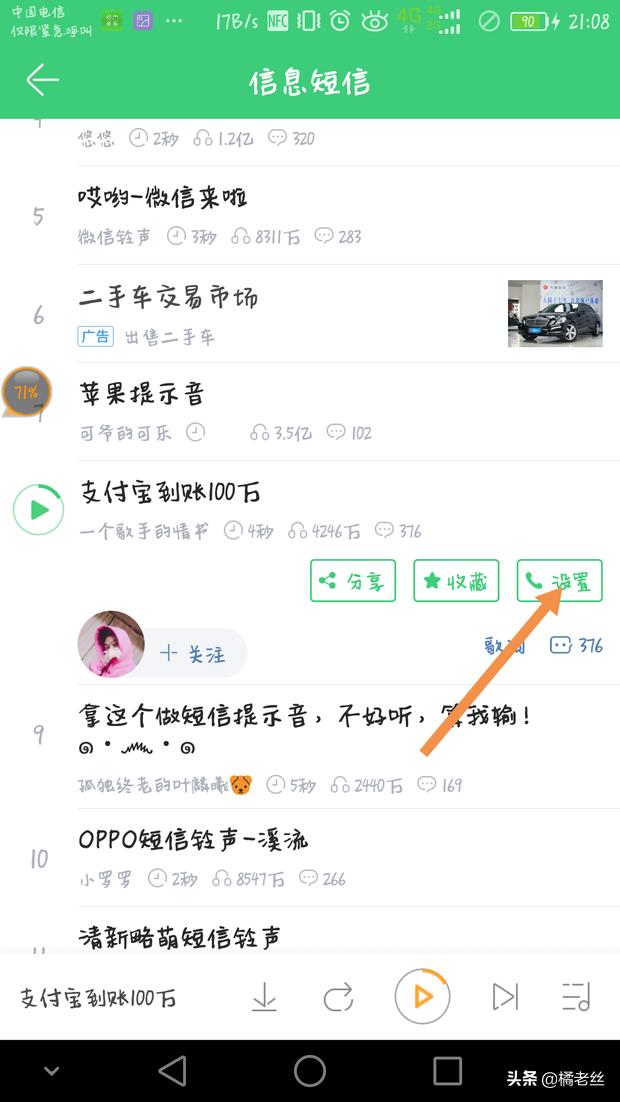
Task: Open 清新略萌短信铃声
Action: pos(180,937)
